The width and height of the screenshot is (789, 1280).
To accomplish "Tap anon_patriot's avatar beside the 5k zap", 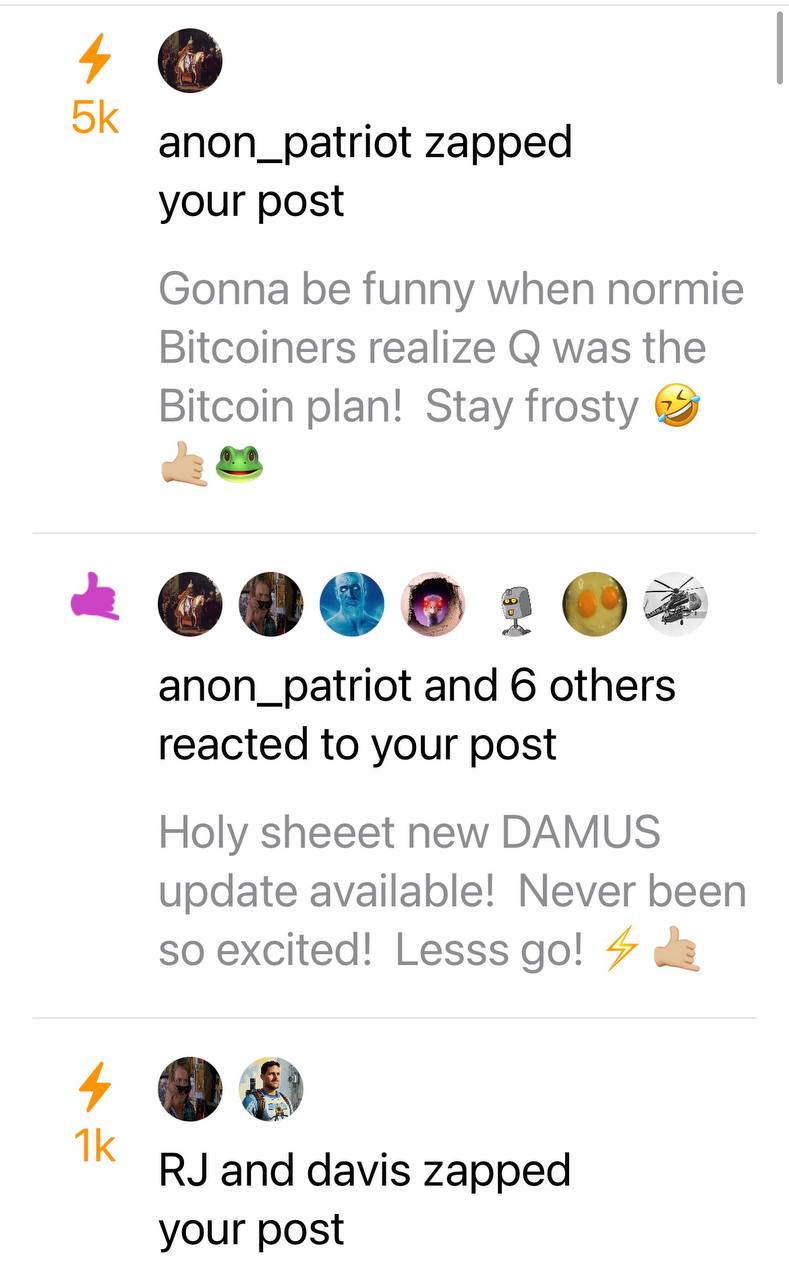I will click(190, 61).
